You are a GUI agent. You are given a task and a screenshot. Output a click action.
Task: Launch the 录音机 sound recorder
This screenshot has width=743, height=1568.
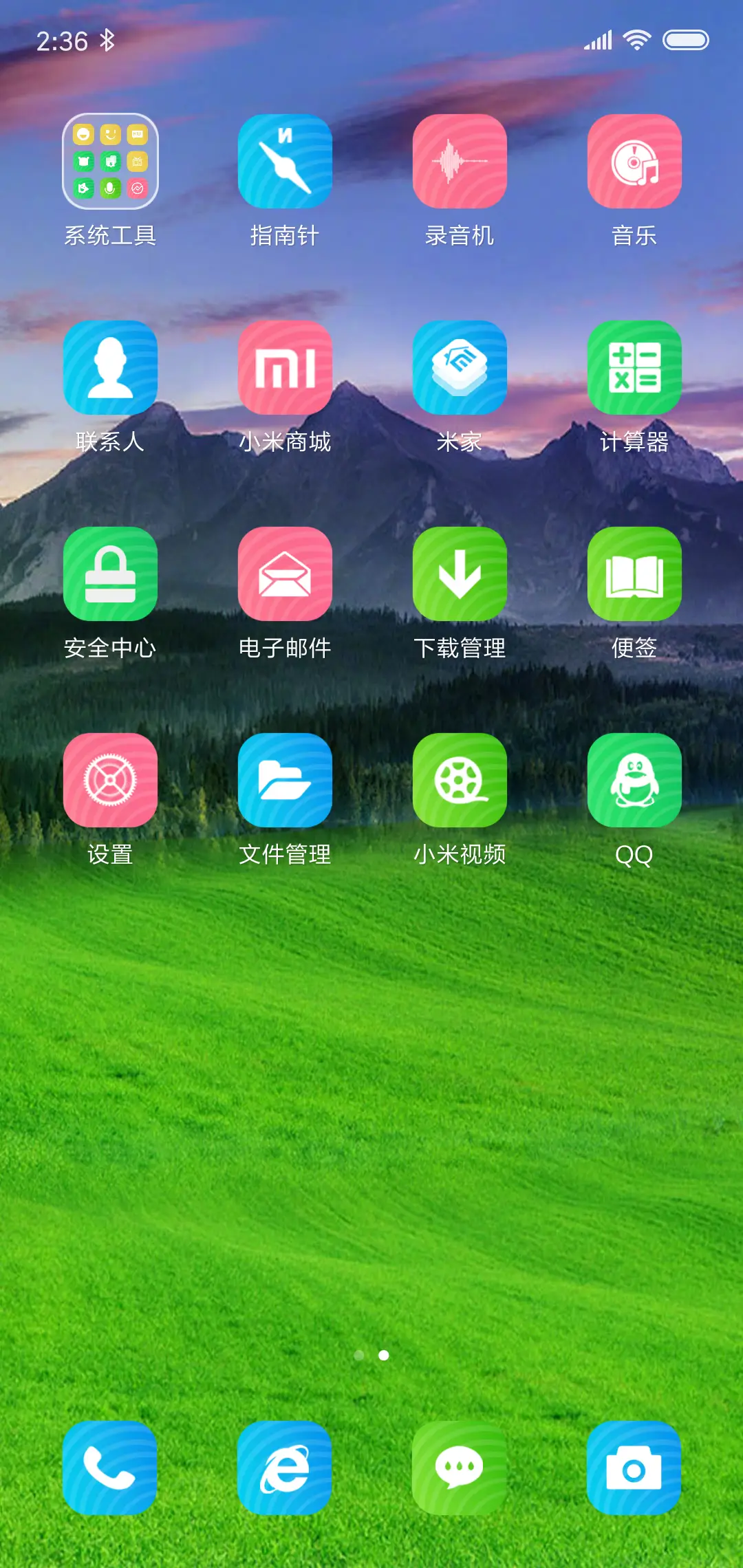point(460,162)
